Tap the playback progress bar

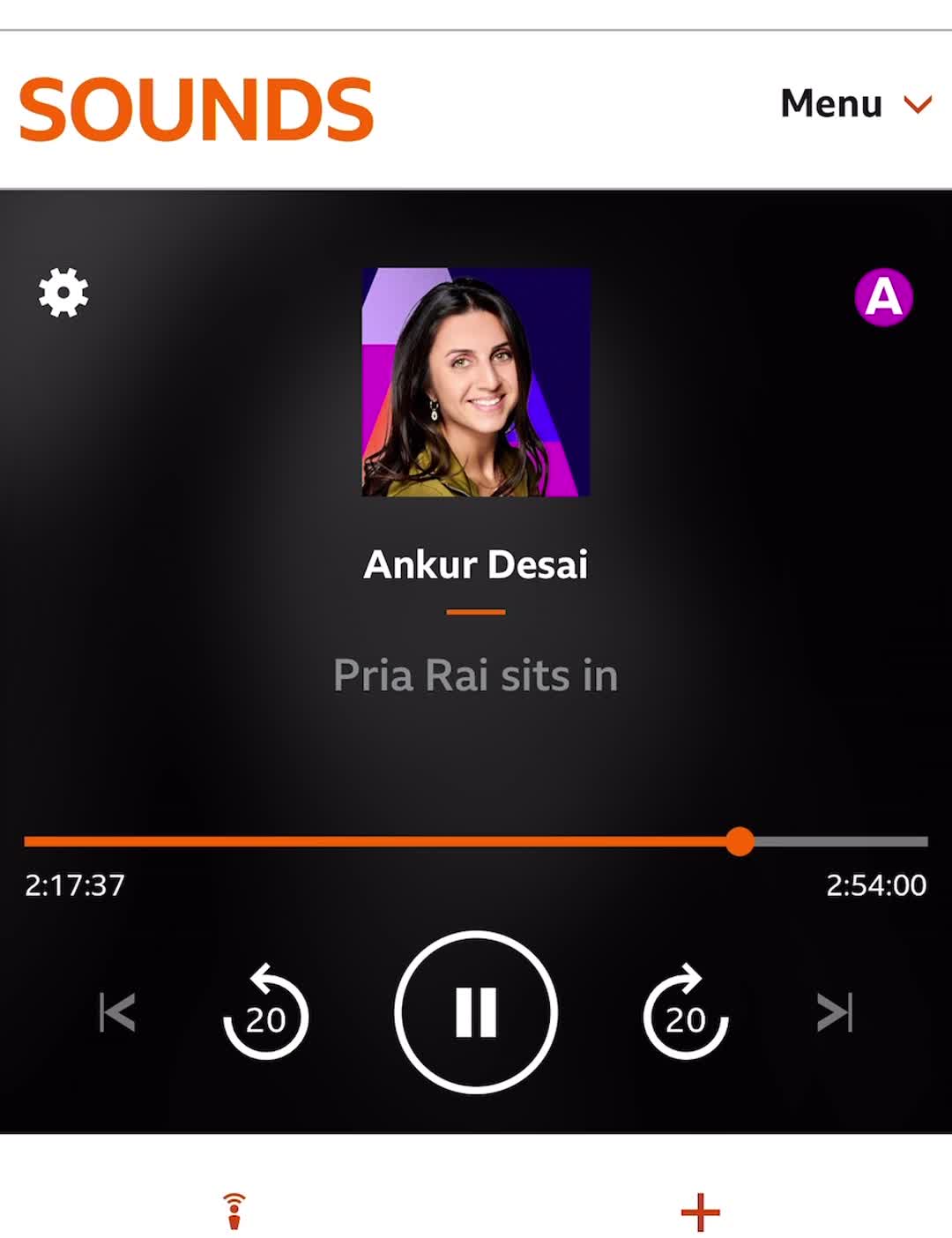tap(476, 841)
